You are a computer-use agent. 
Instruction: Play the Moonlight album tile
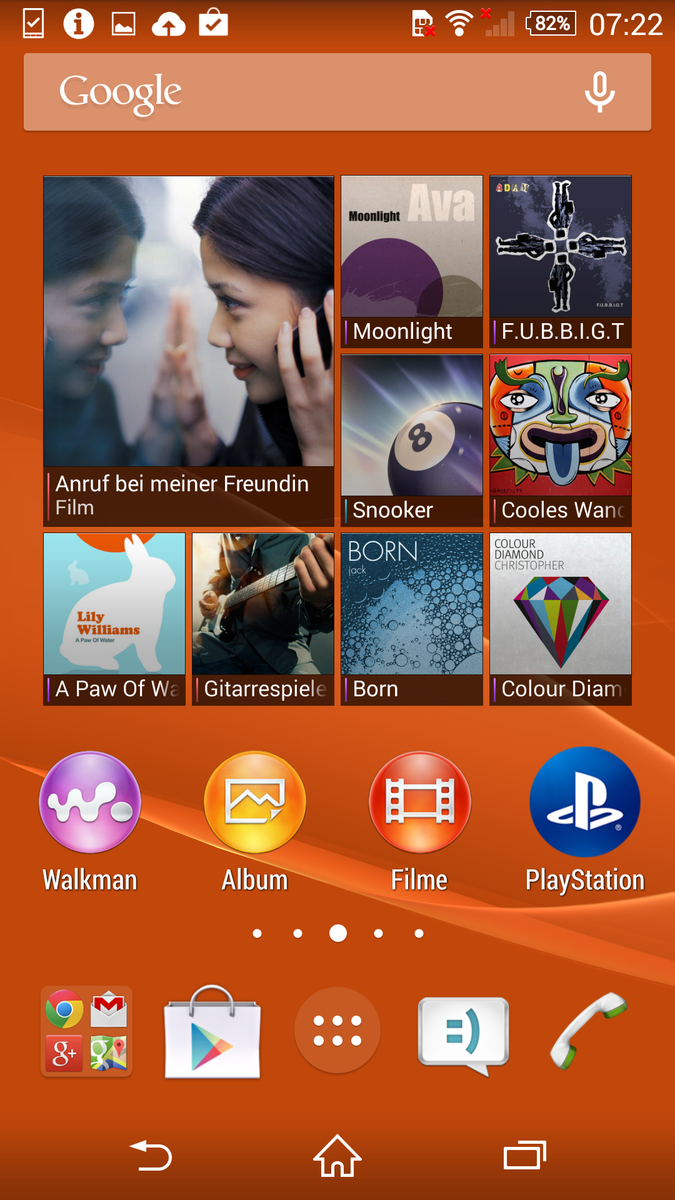click(x=412, y=262)
